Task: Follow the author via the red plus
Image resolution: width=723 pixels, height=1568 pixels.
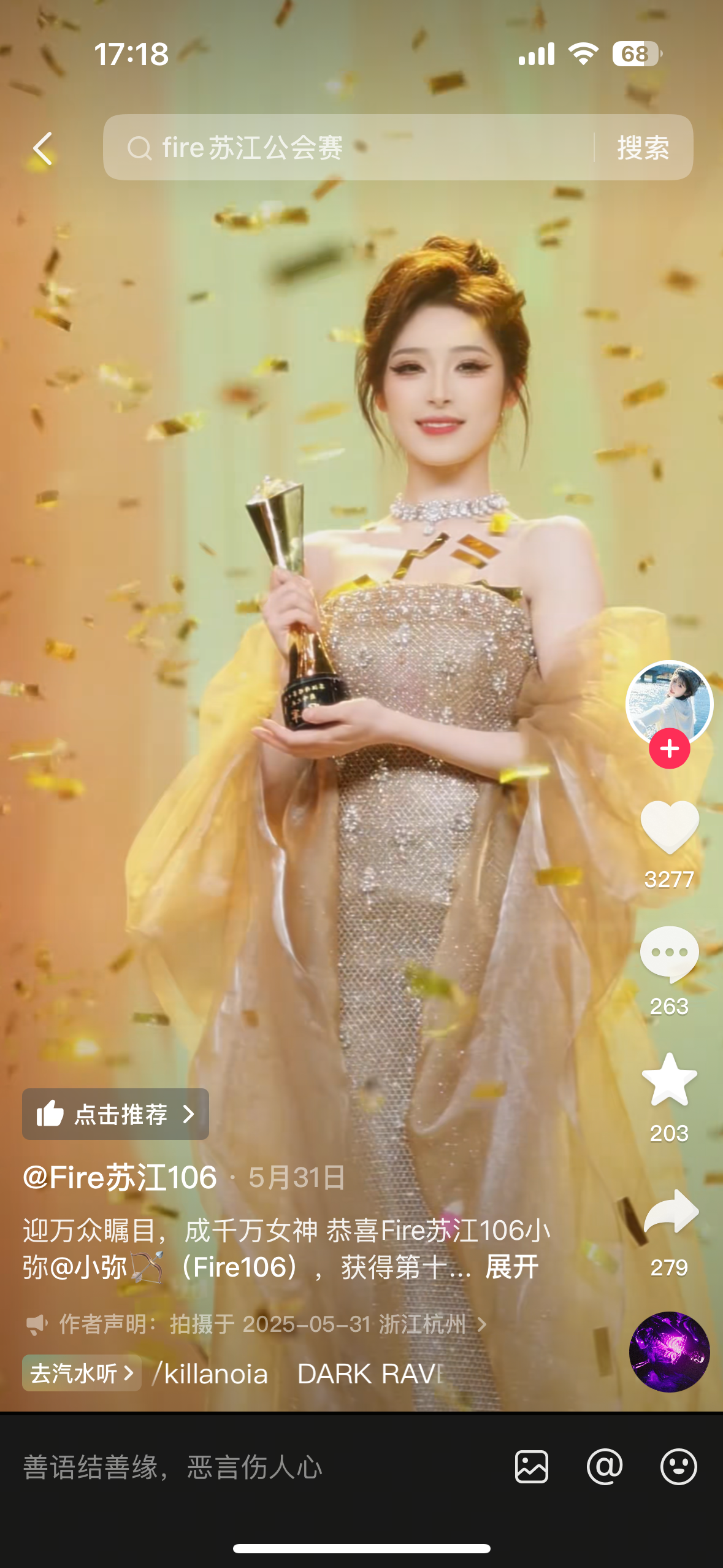Action: coord(669,749)
